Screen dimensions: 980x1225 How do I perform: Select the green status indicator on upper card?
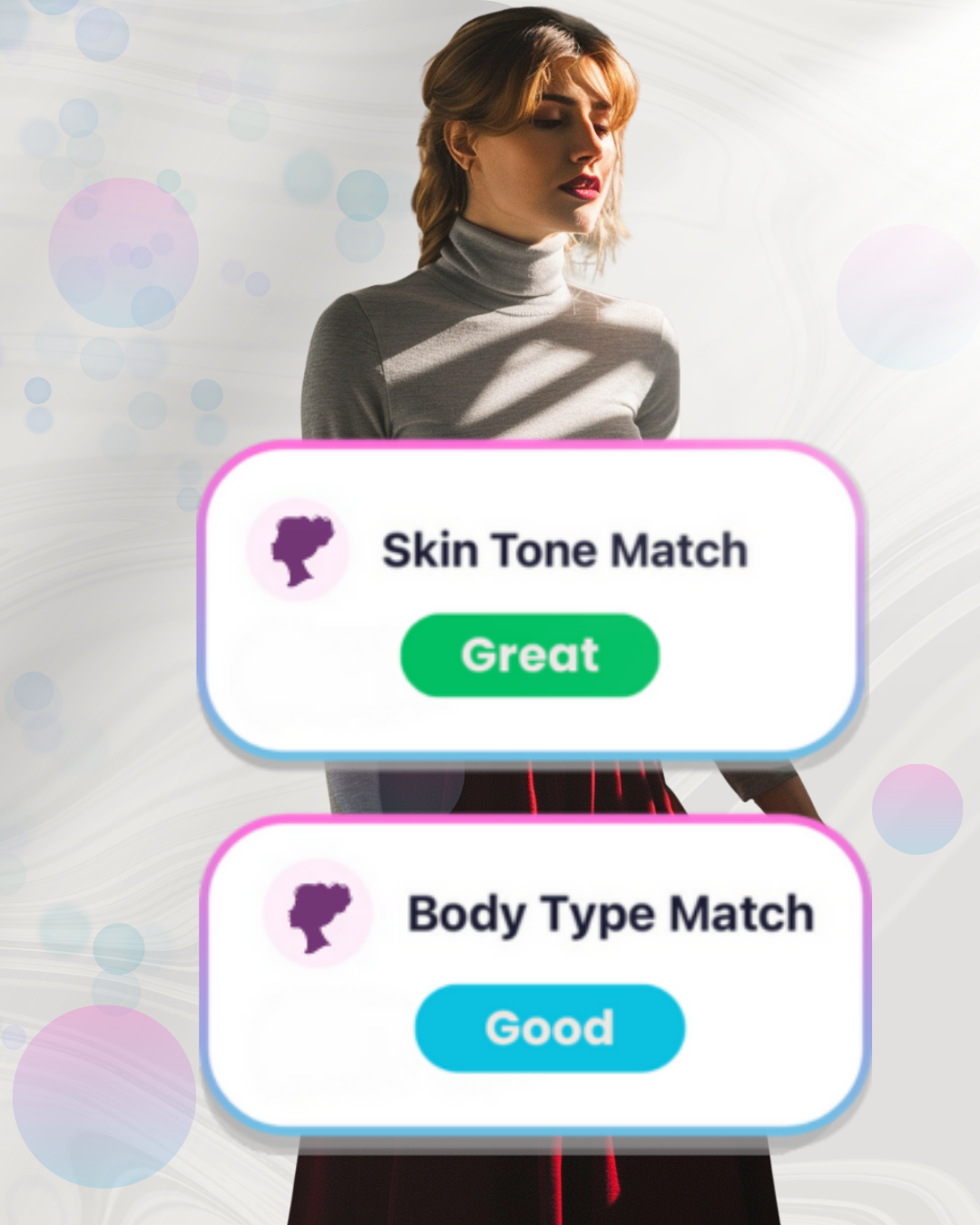[529, 655]
